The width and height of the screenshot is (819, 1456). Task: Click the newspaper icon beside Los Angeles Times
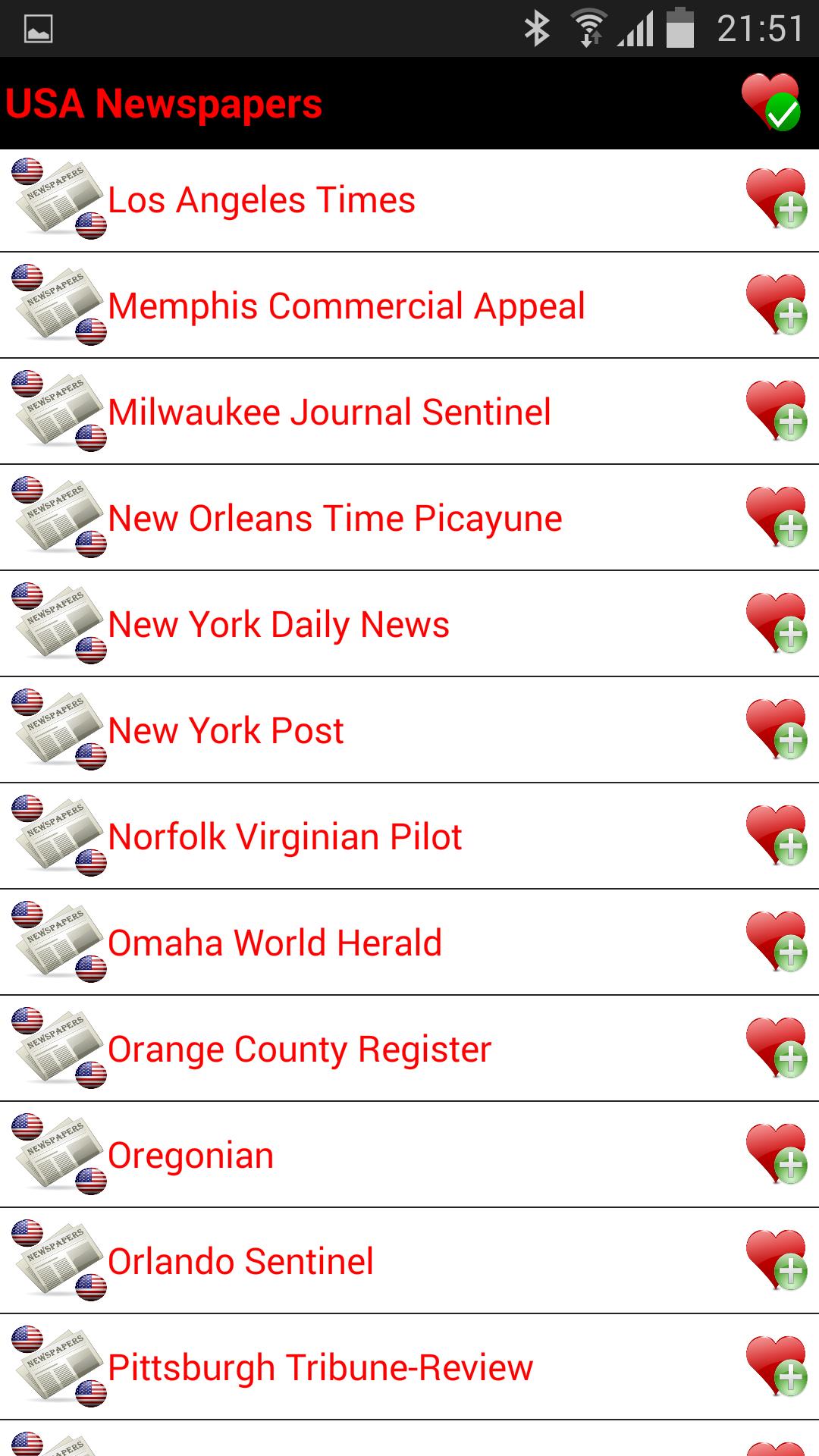click(57, 197)
